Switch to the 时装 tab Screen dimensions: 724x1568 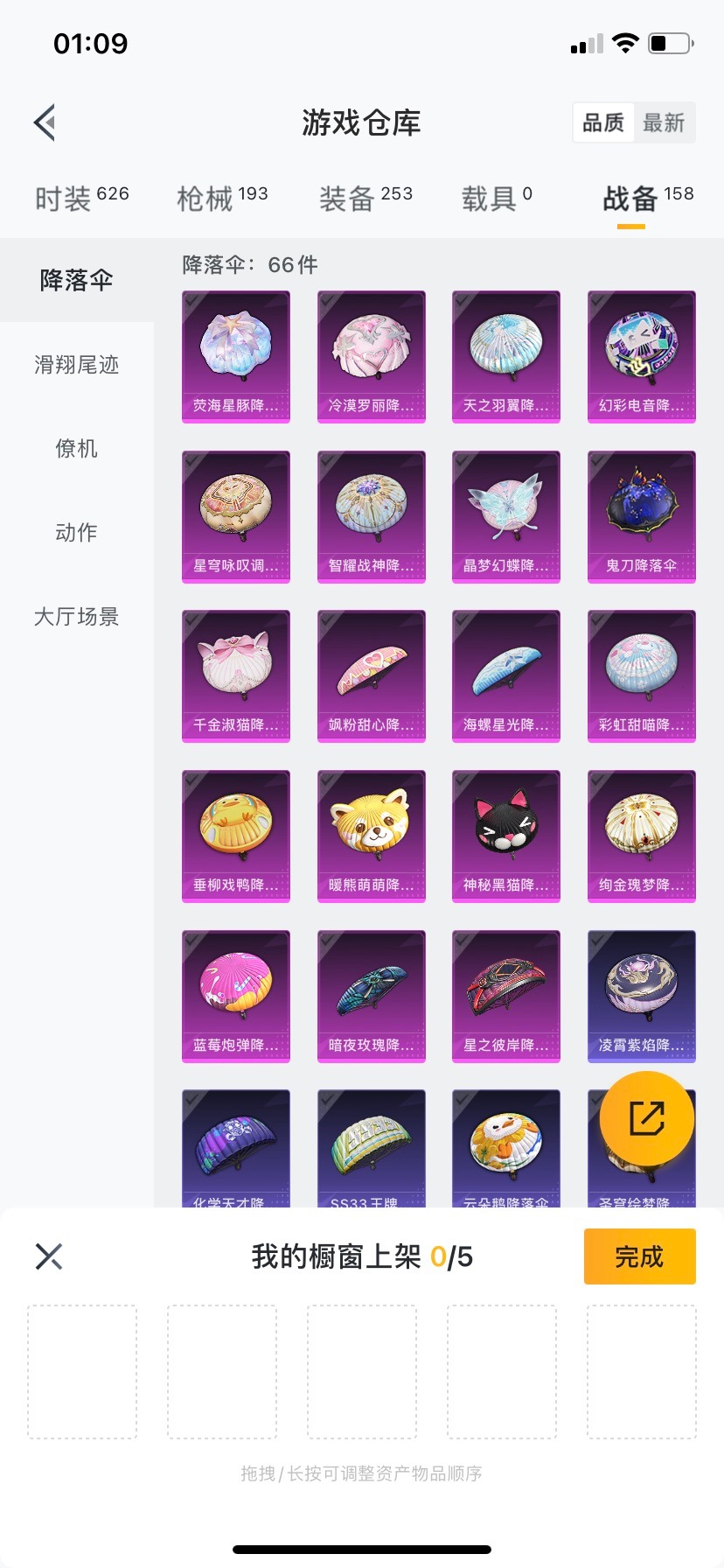pos(81,199)
